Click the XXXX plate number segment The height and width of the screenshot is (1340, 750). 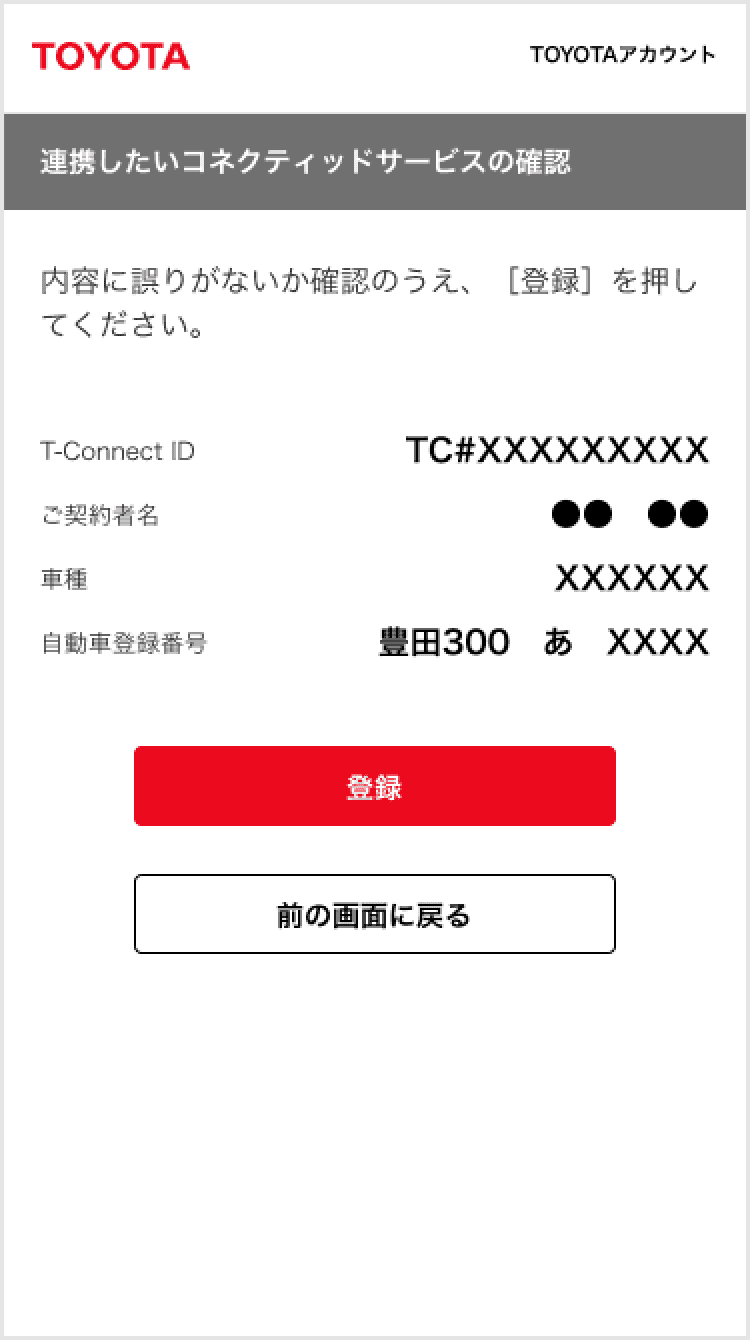pyautogui.click(x=656, y=642)
